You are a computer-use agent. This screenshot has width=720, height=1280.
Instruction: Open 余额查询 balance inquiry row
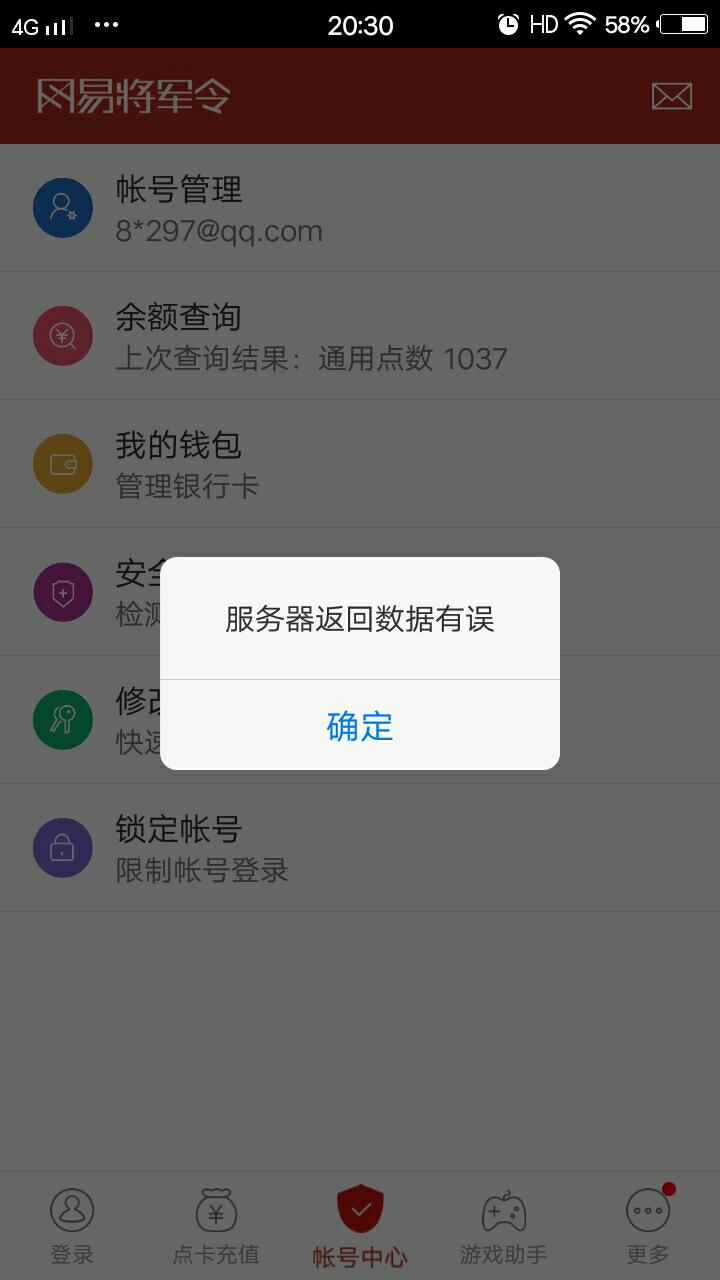360,336
